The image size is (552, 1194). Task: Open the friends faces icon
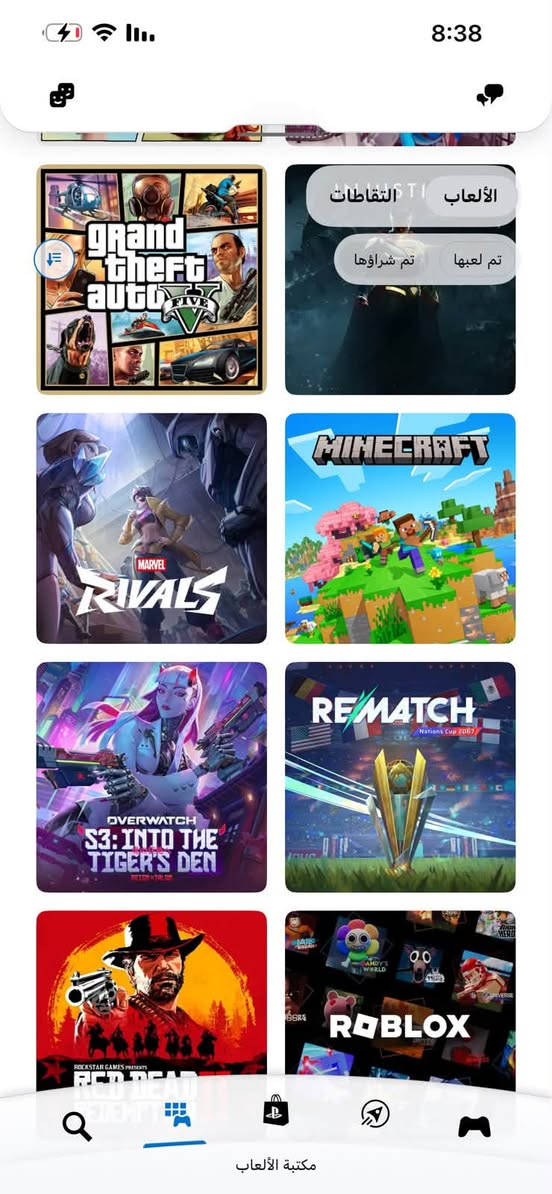coord(62,95)
